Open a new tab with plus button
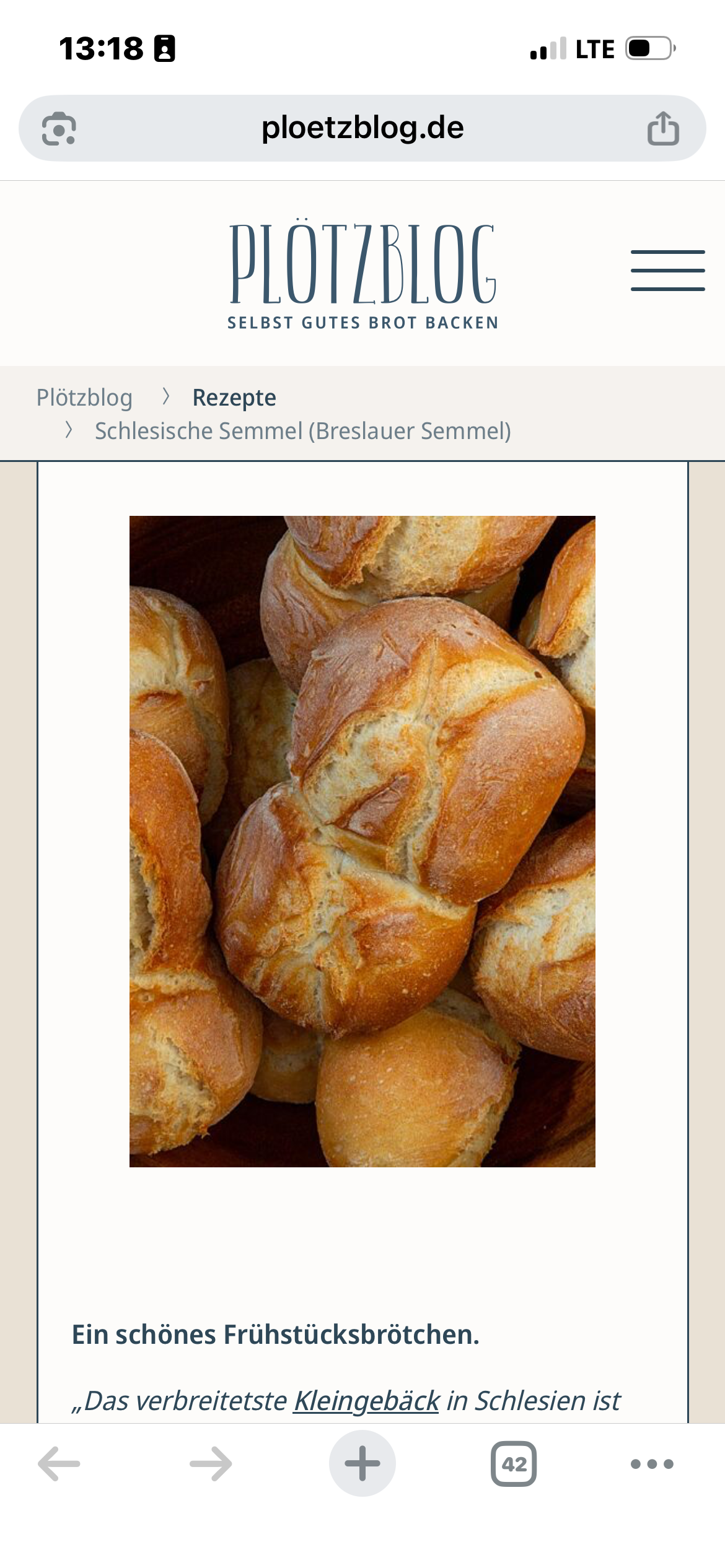 click(x=362, y=1463)
